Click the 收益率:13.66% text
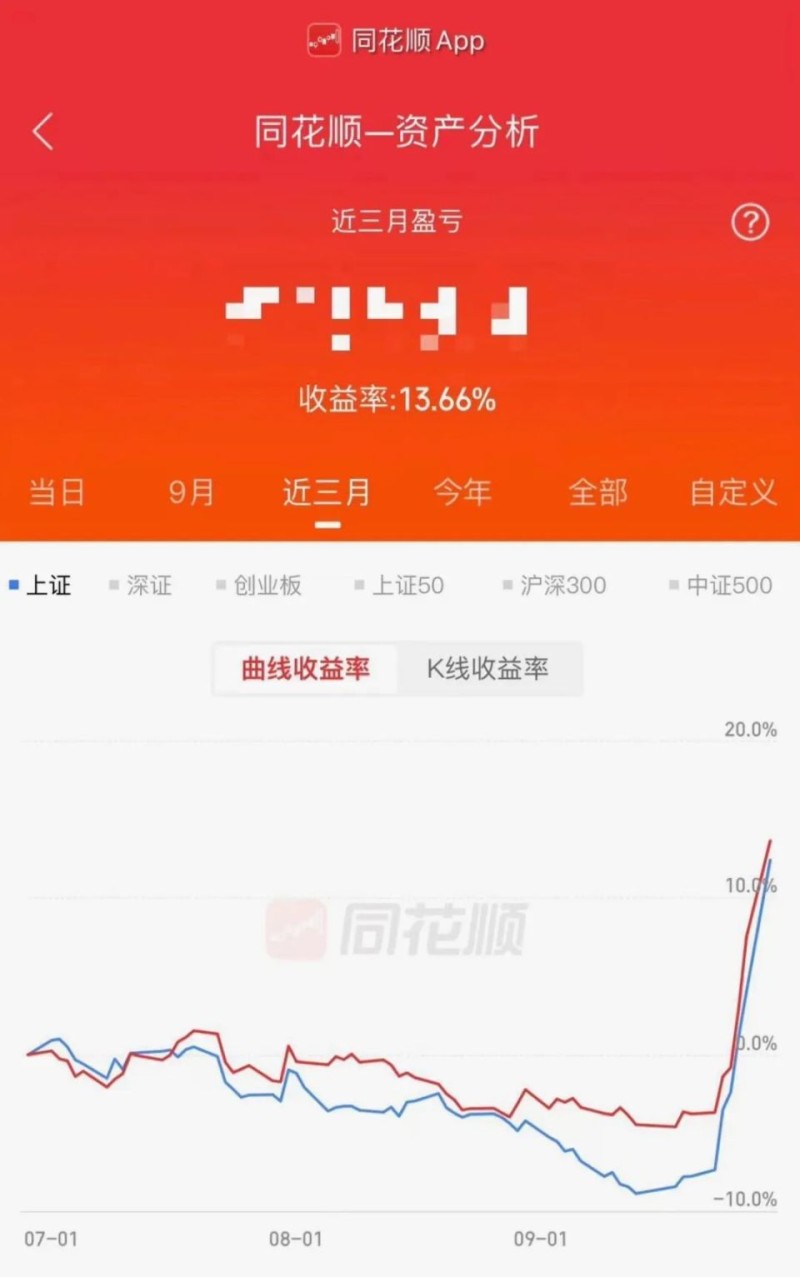800x1277 pixels. [x=399, y=399]
